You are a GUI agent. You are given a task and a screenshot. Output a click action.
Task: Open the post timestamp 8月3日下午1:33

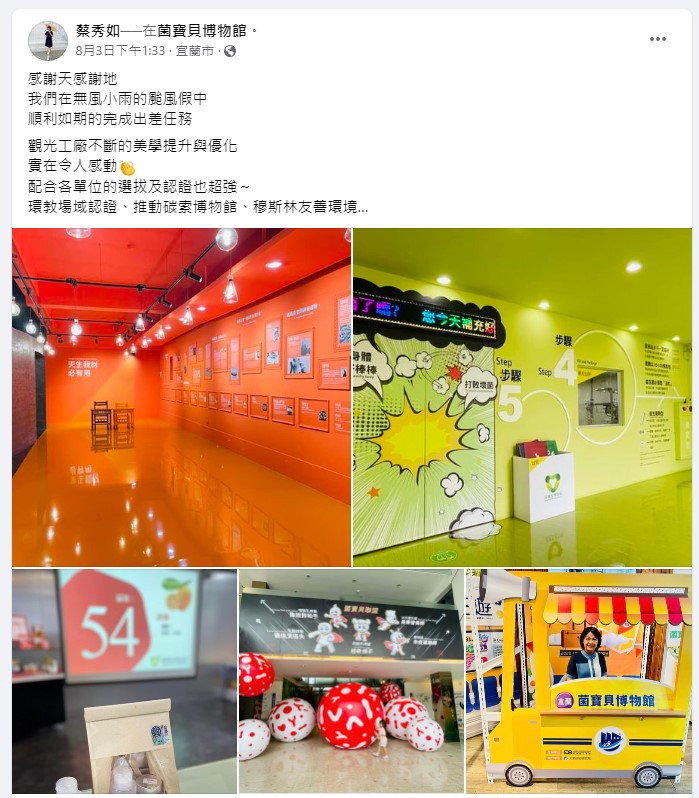point(120,50)
